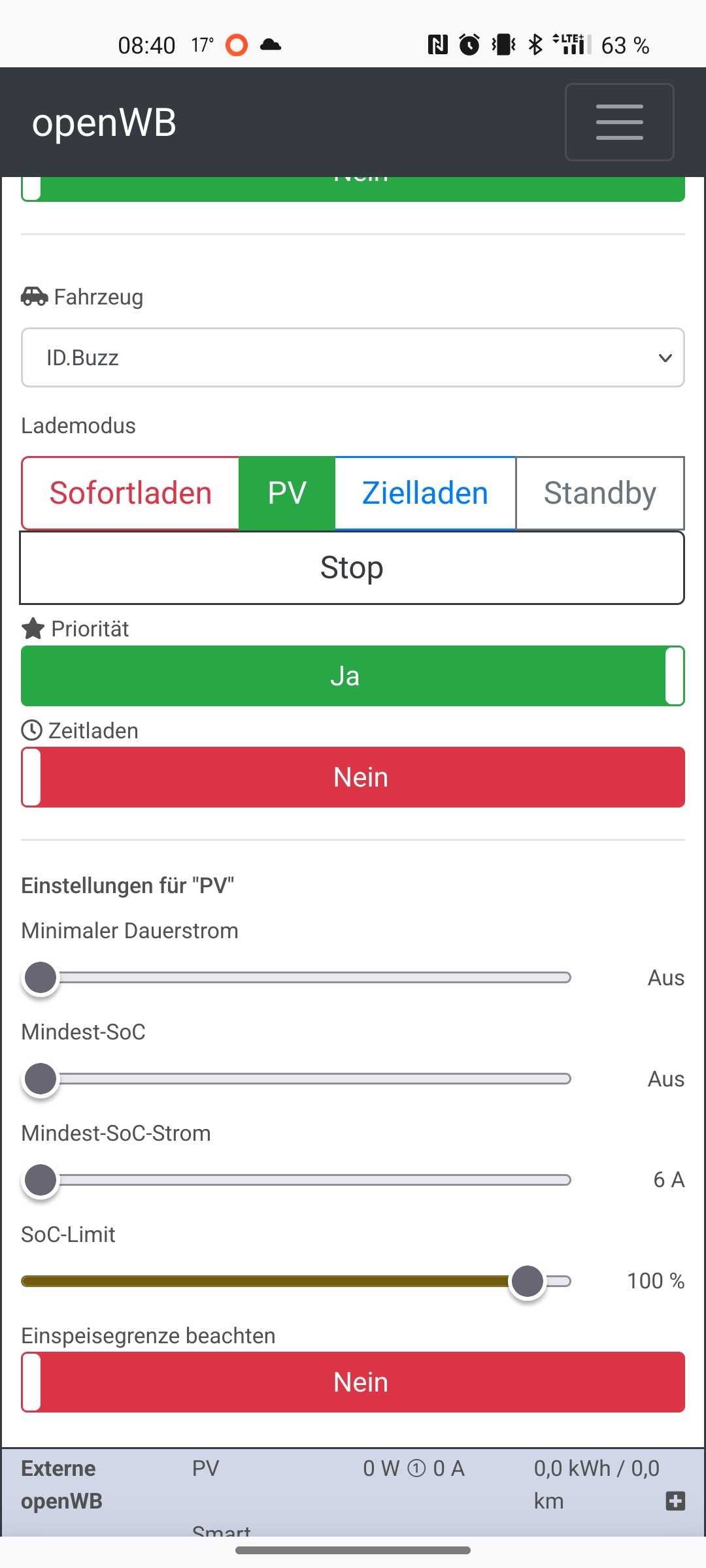Tap the Mindest-SoC-Strom slider
The image size is (706, 1568).
[297, 1181]
